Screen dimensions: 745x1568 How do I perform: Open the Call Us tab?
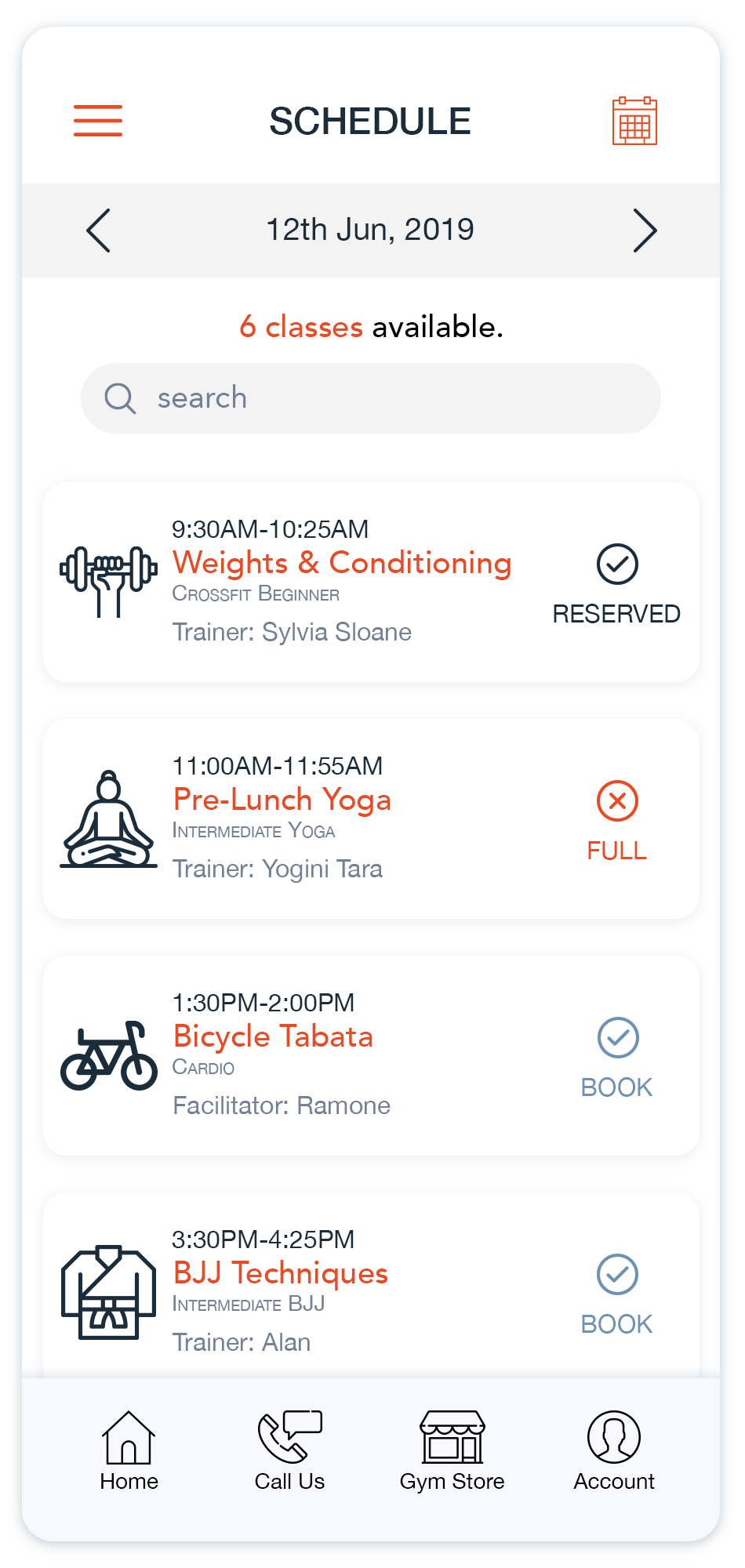289,1451
